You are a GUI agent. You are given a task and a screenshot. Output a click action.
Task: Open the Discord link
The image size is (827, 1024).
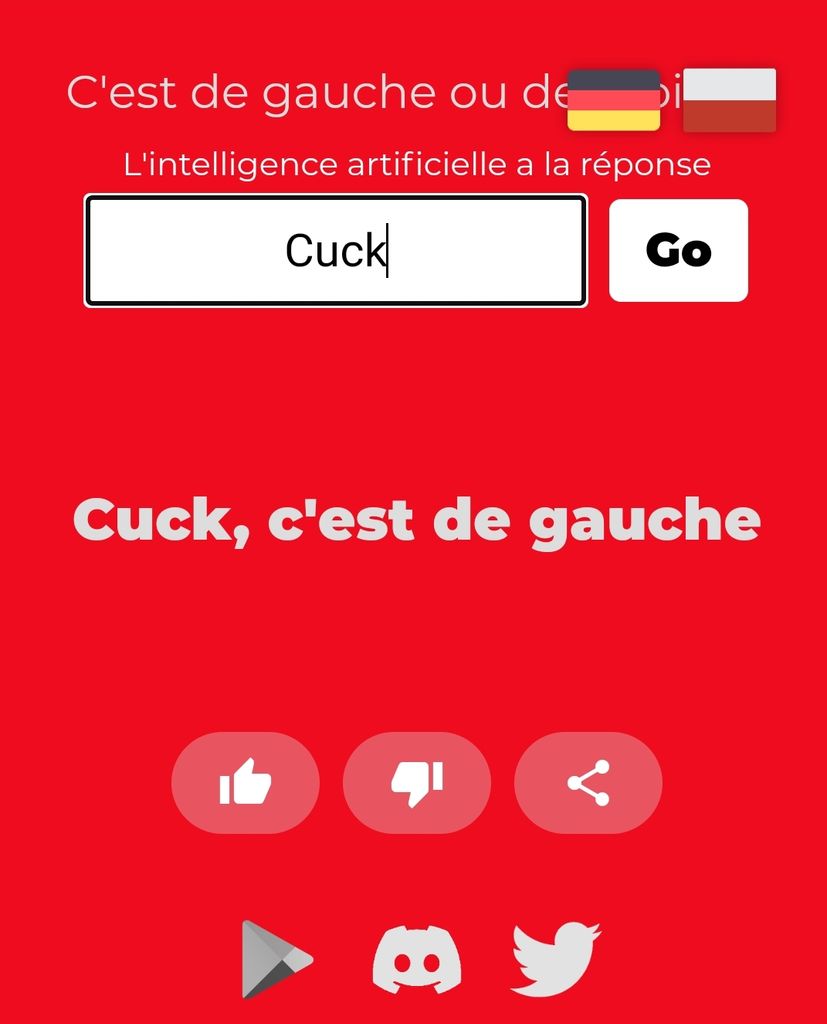point(416,960)
